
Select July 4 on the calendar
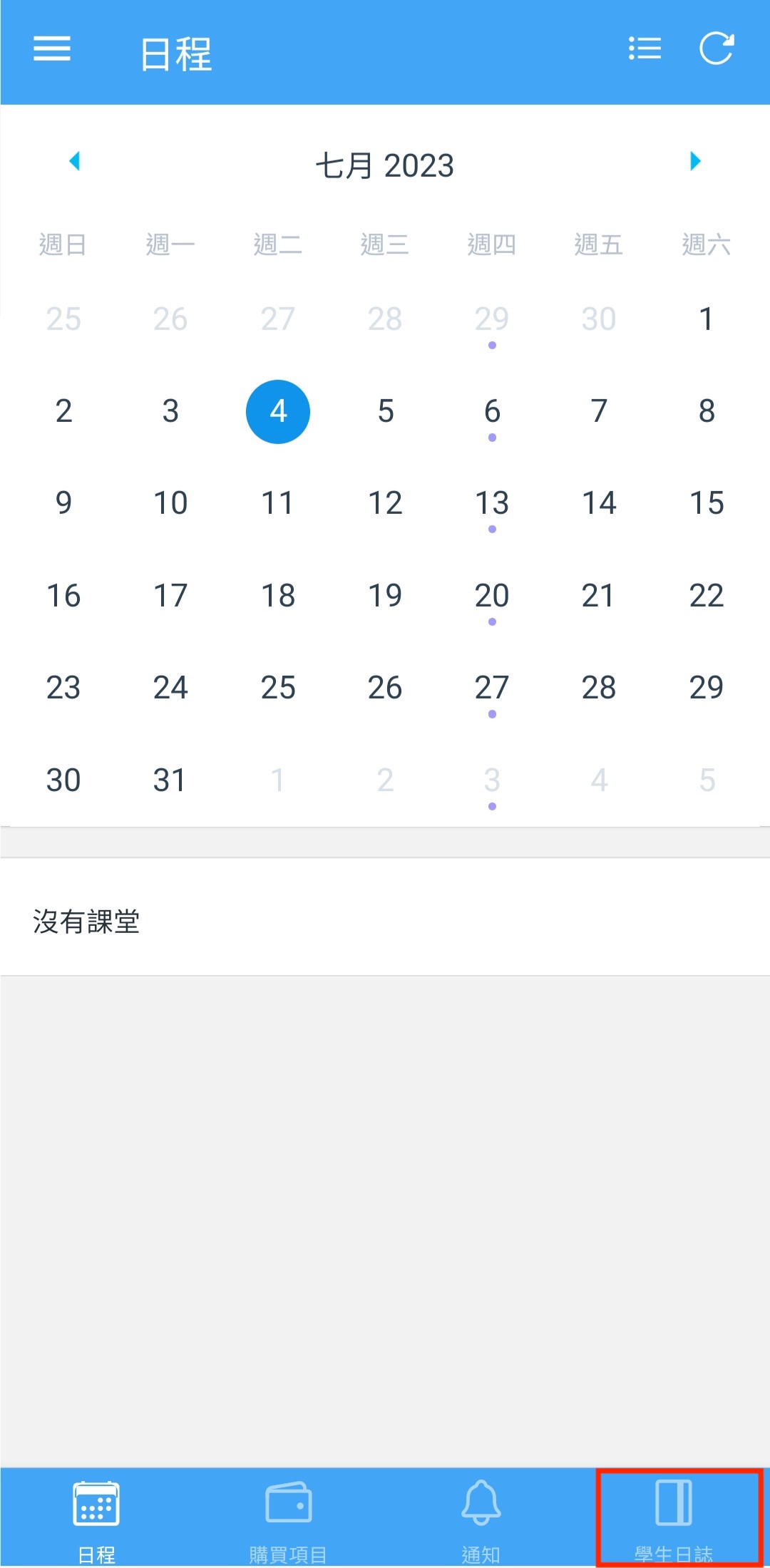pyautogui.click(x=278, y=411)
